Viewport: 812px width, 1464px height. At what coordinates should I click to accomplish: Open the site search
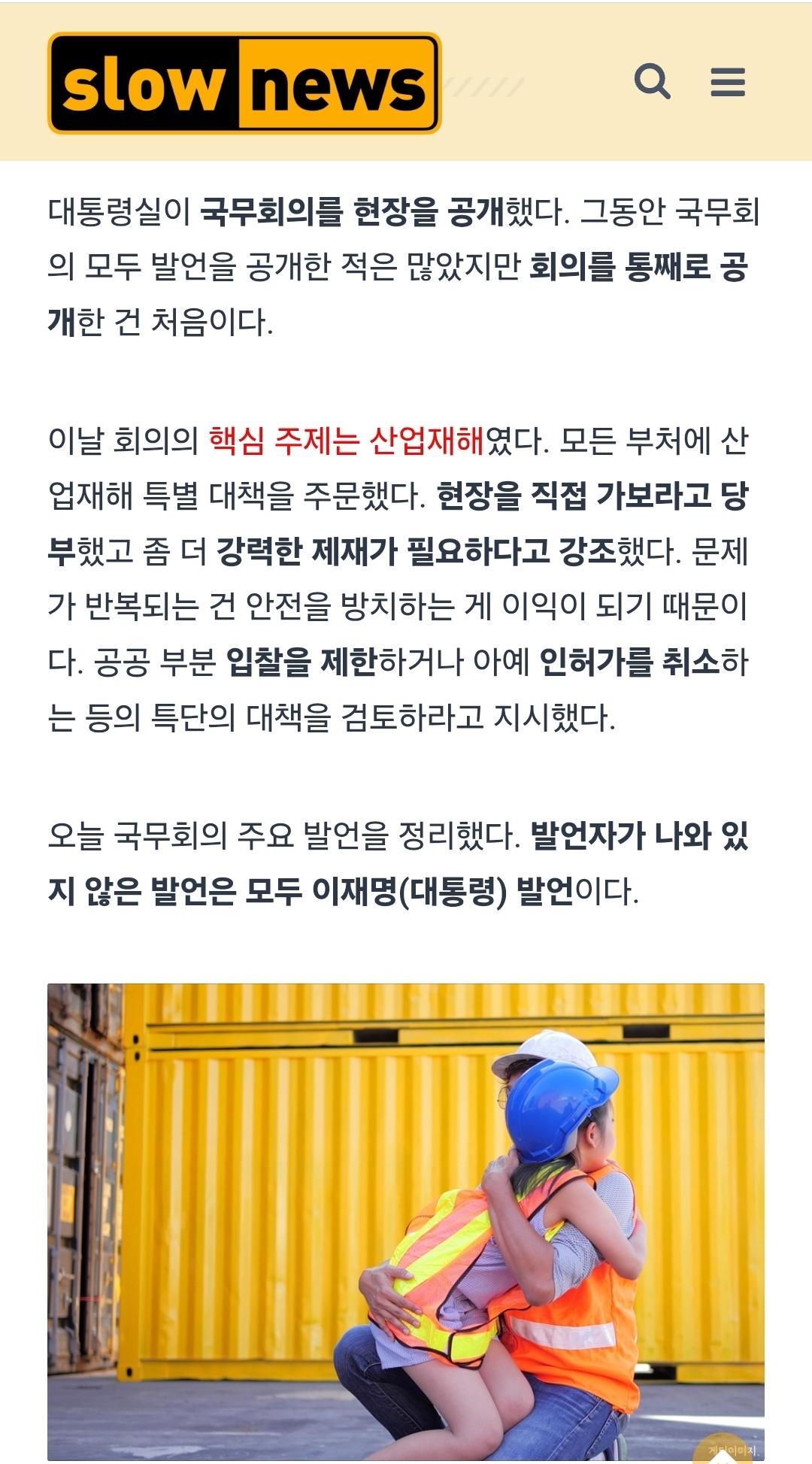pos(652,81)
